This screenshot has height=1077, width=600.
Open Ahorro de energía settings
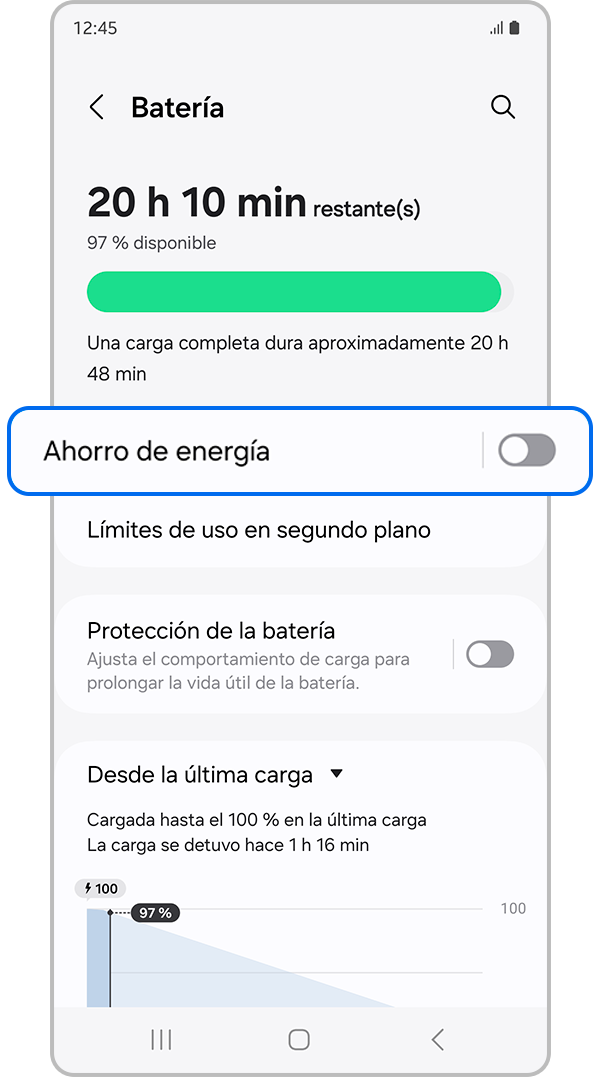[x=200, y=451]
